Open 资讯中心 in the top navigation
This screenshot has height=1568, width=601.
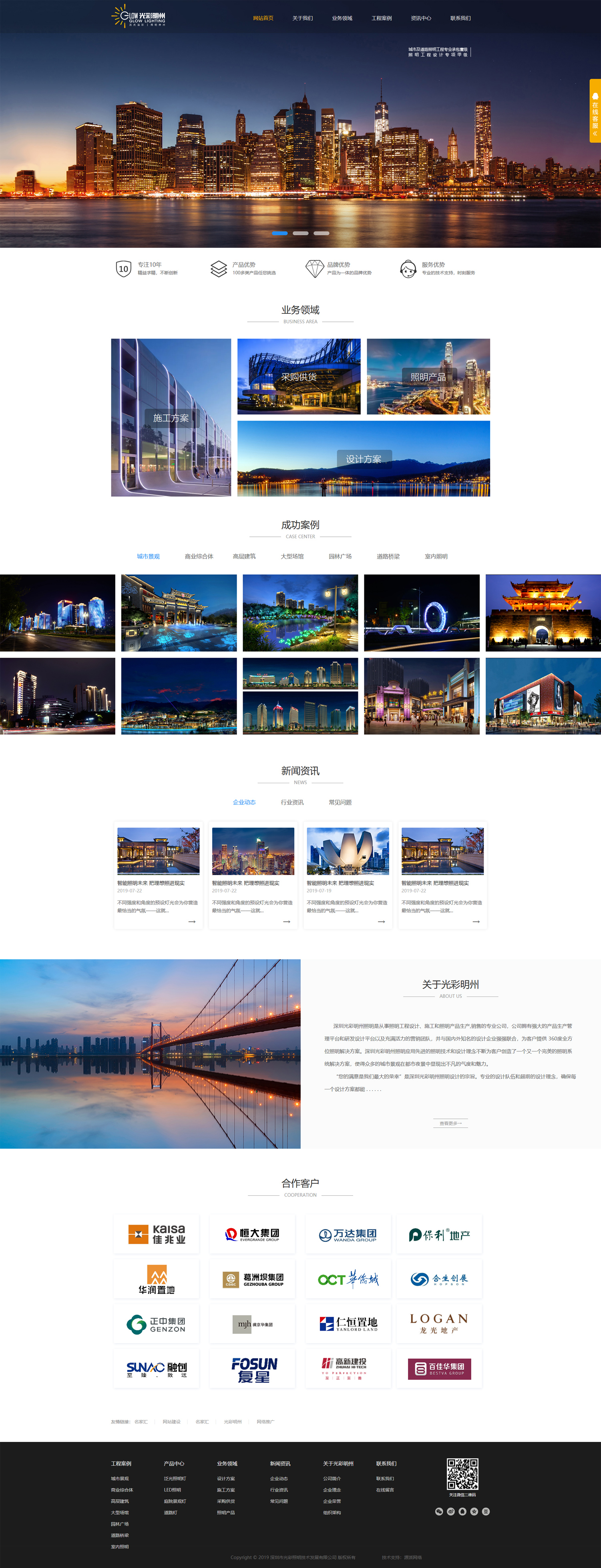[x=421, y=18]
